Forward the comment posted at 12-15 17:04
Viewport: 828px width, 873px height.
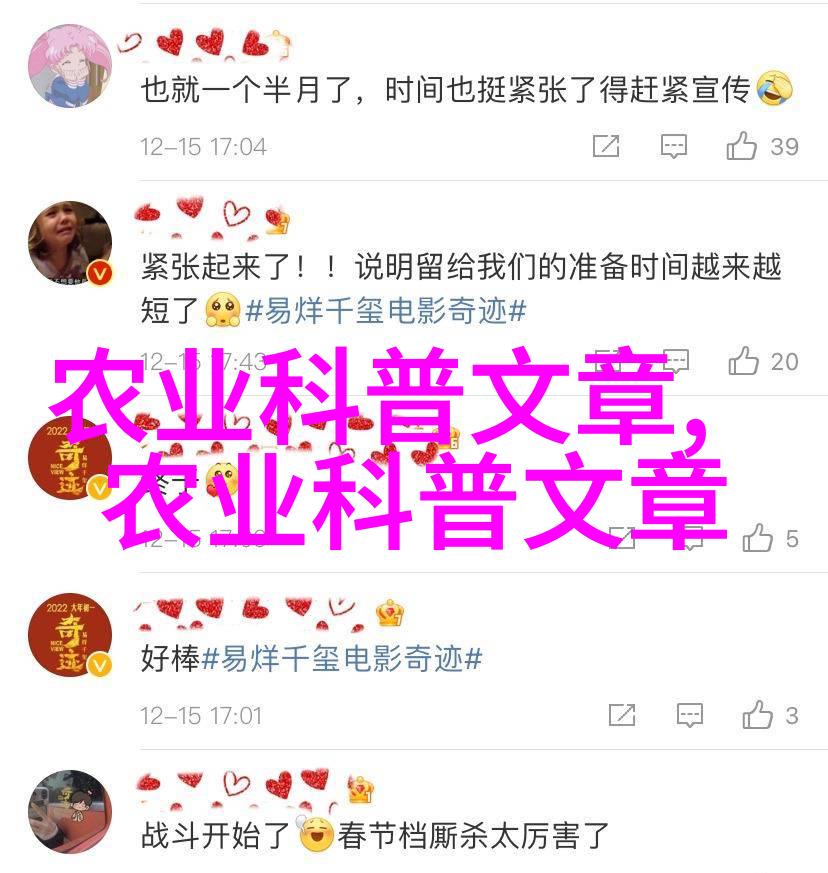click(606, 147)
